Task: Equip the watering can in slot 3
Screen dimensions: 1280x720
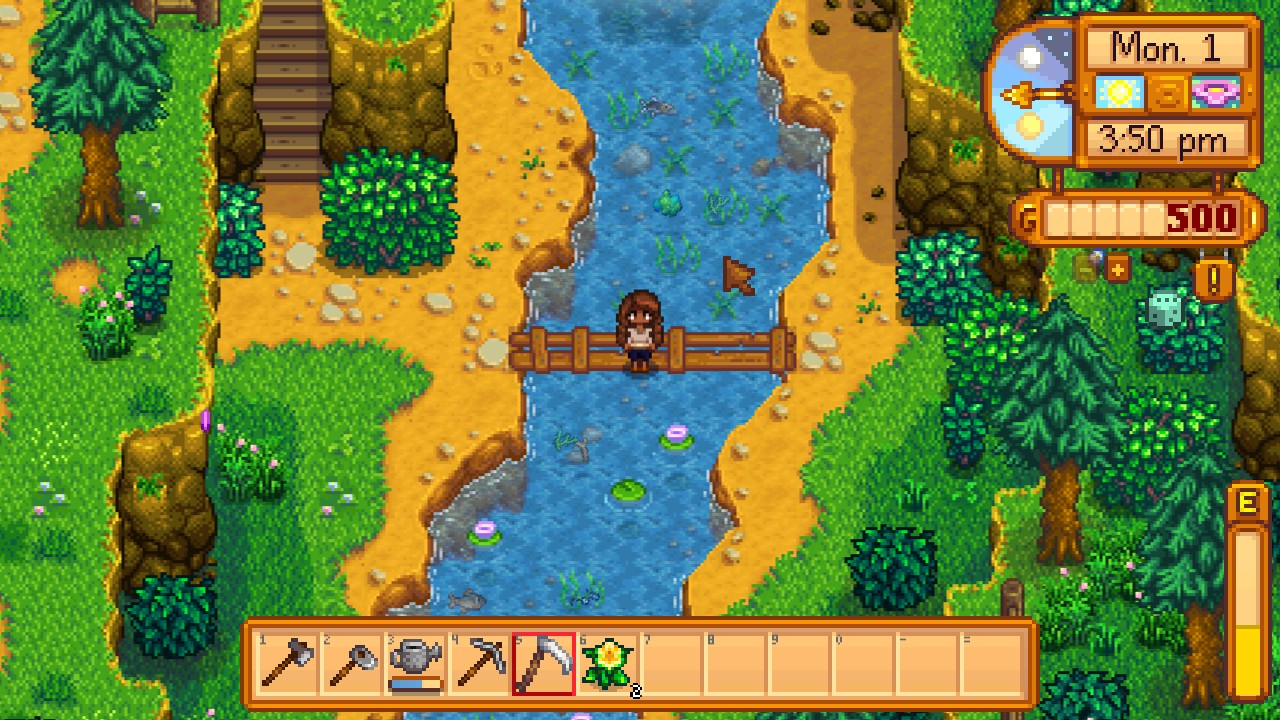Action: pos(415,663)
